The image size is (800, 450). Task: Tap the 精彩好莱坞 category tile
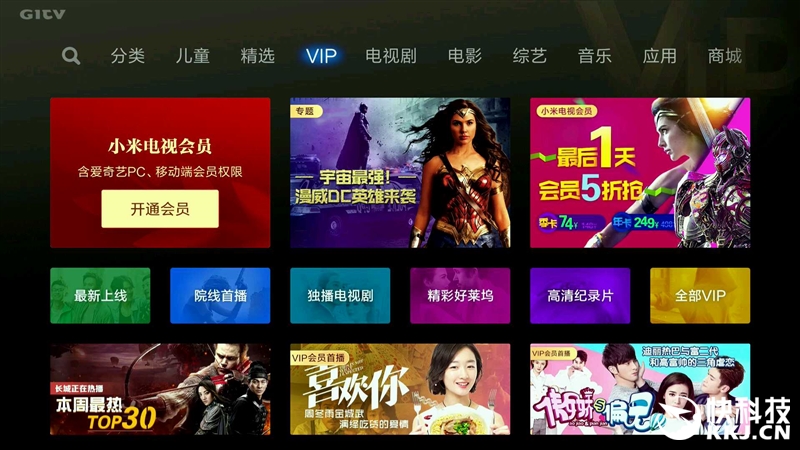coord(460,296)
